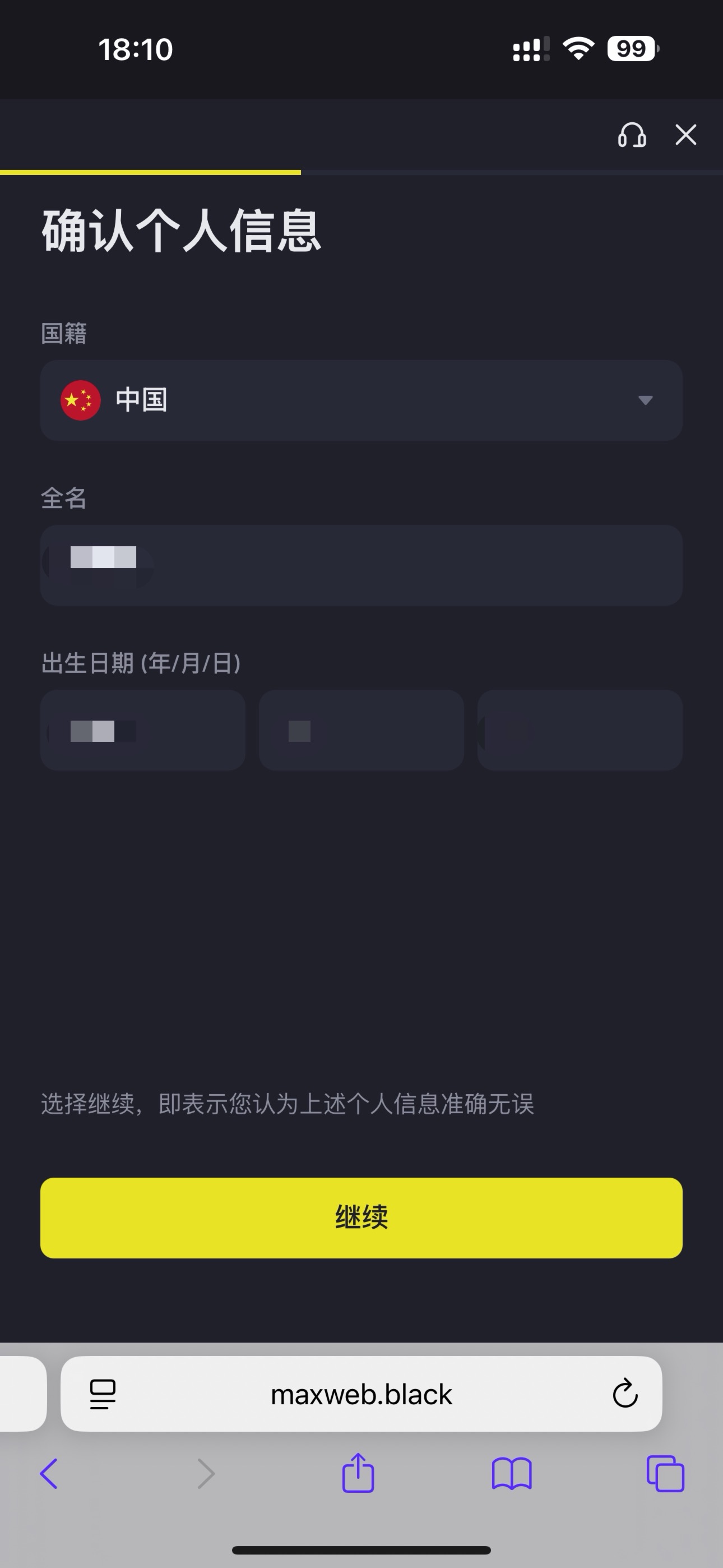Expand the birth year selector

tap(142, 730)
